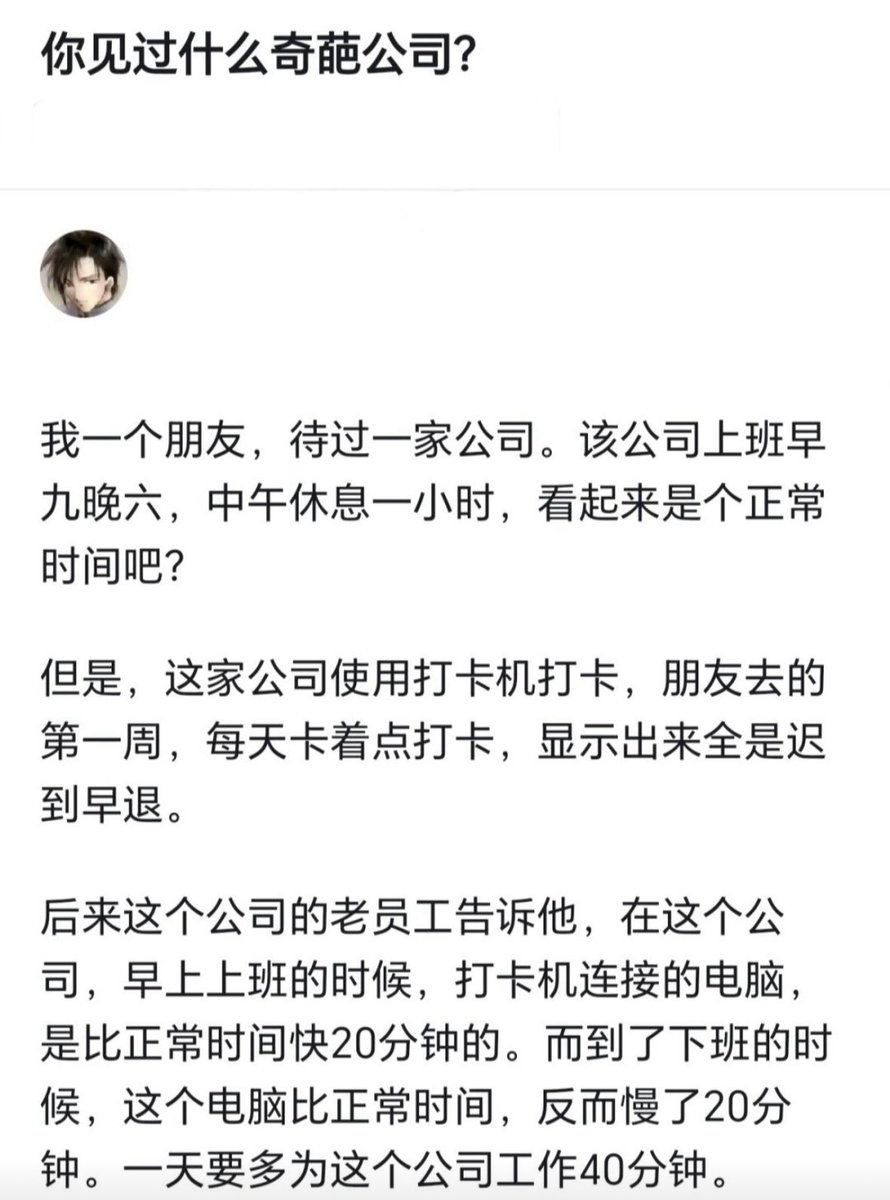Open the answer author's avatar profile
Viewport: 890px width, 1200px height.
(84, 273)
